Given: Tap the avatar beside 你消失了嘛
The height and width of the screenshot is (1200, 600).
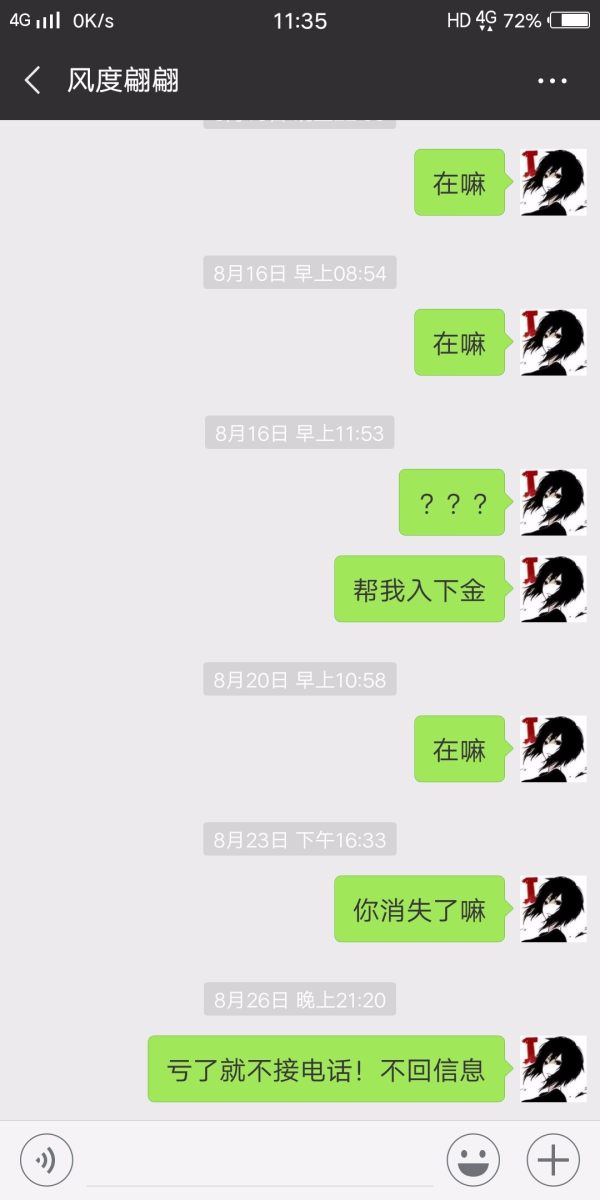Looking at the screenshot, I should (x=554, y=909).
